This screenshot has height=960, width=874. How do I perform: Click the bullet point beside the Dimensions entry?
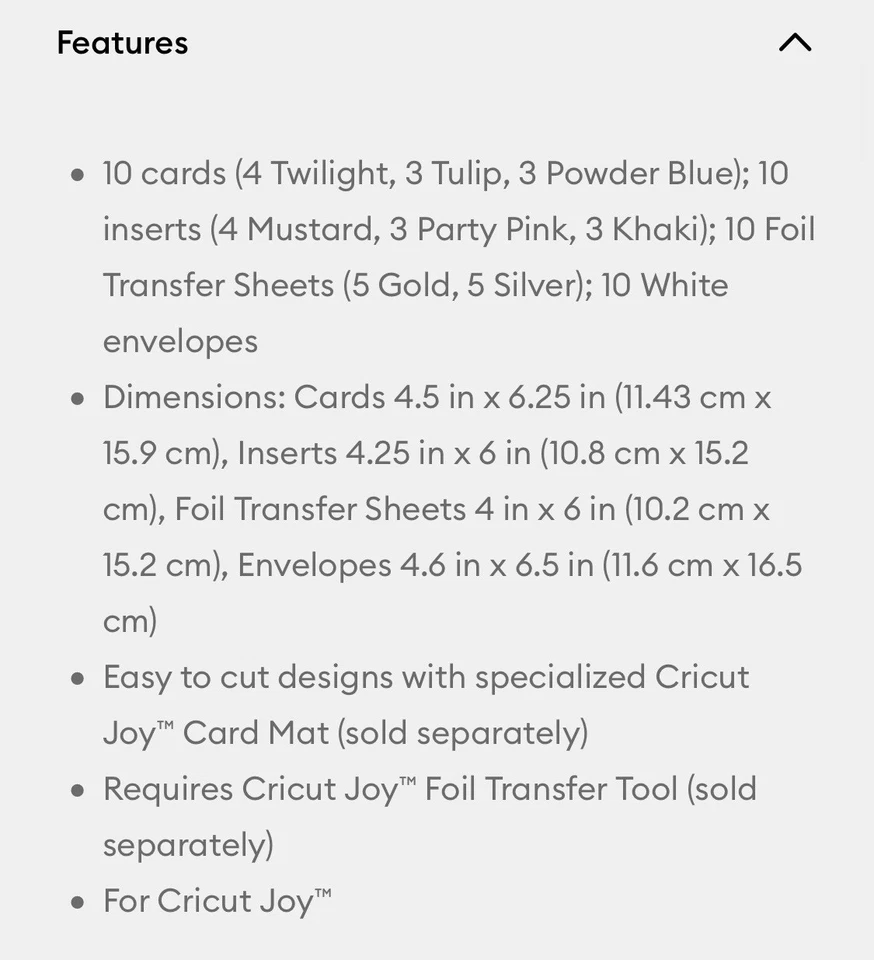pyautogui.click(x=77, y=398)
